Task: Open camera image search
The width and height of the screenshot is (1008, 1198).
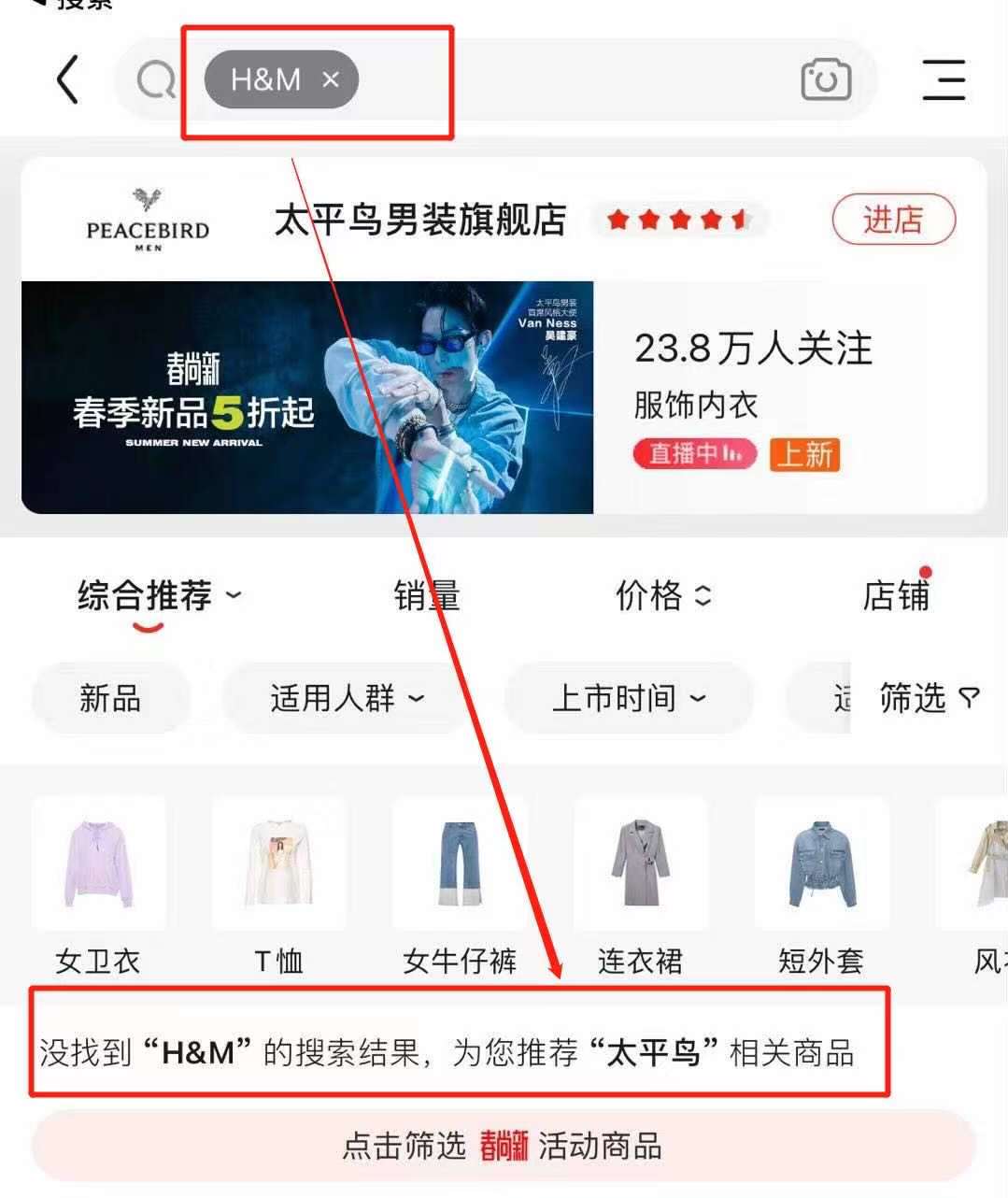Action: click(826, 79)
